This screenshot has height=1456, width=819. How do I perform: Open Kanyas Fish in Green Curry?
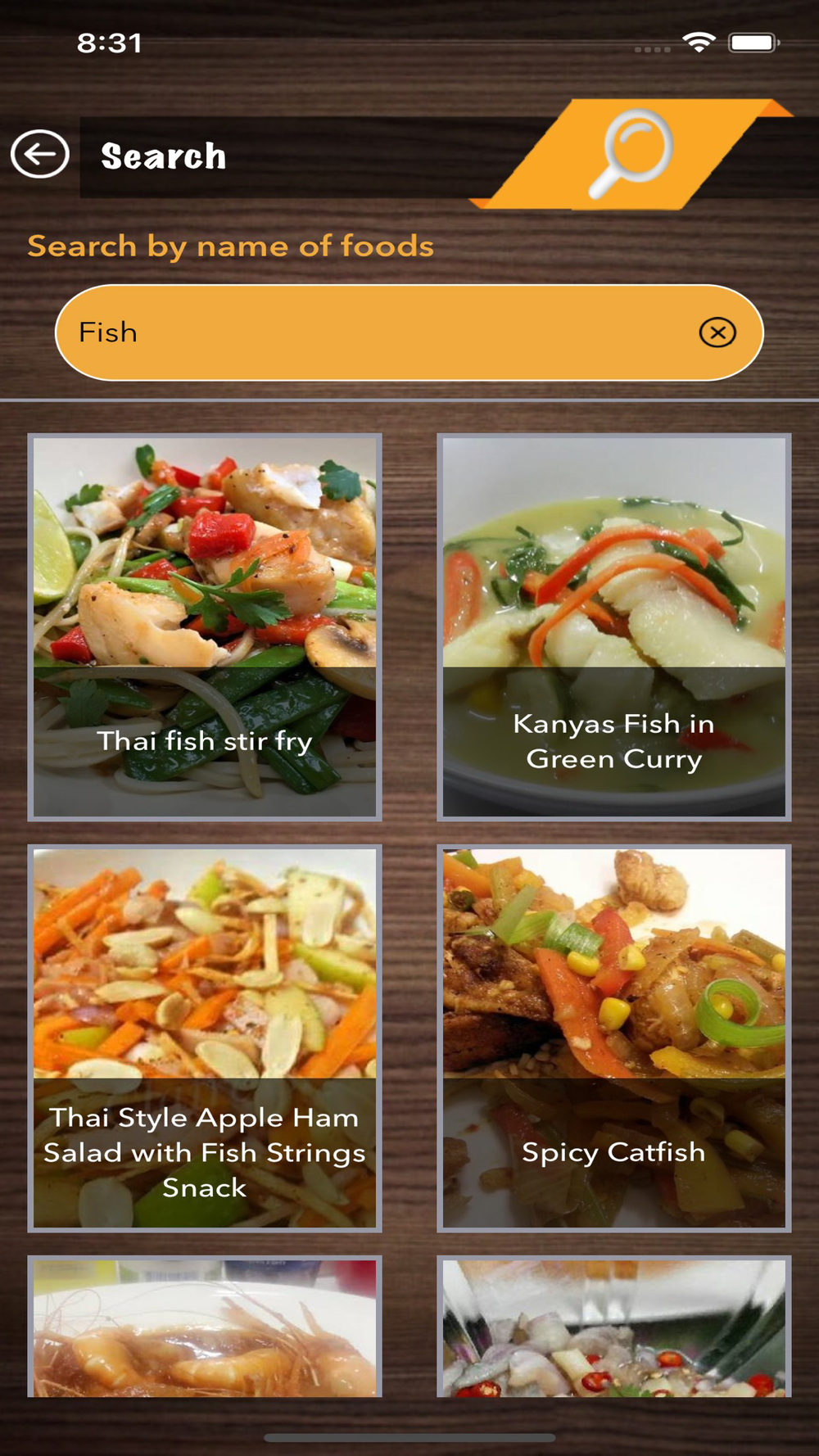click(614, 627)
